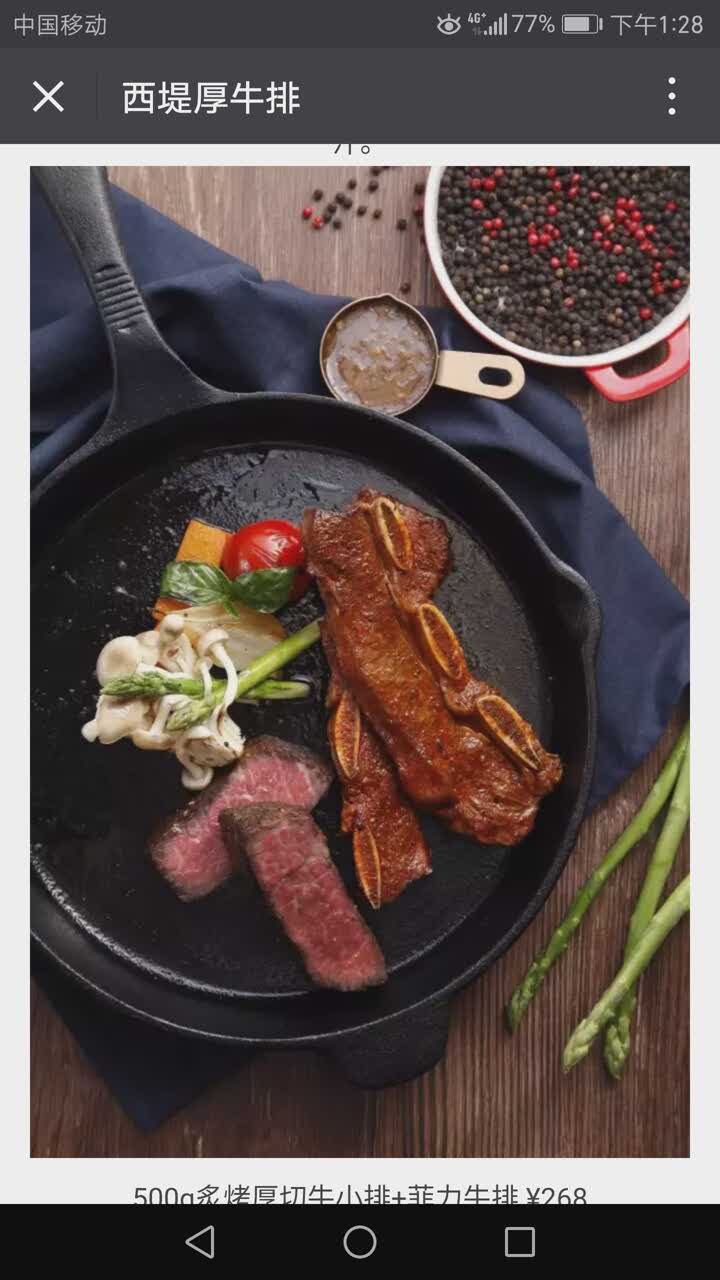Open the recent apps view
Screen dimensions: 720x1280
tap(520, 1242)
